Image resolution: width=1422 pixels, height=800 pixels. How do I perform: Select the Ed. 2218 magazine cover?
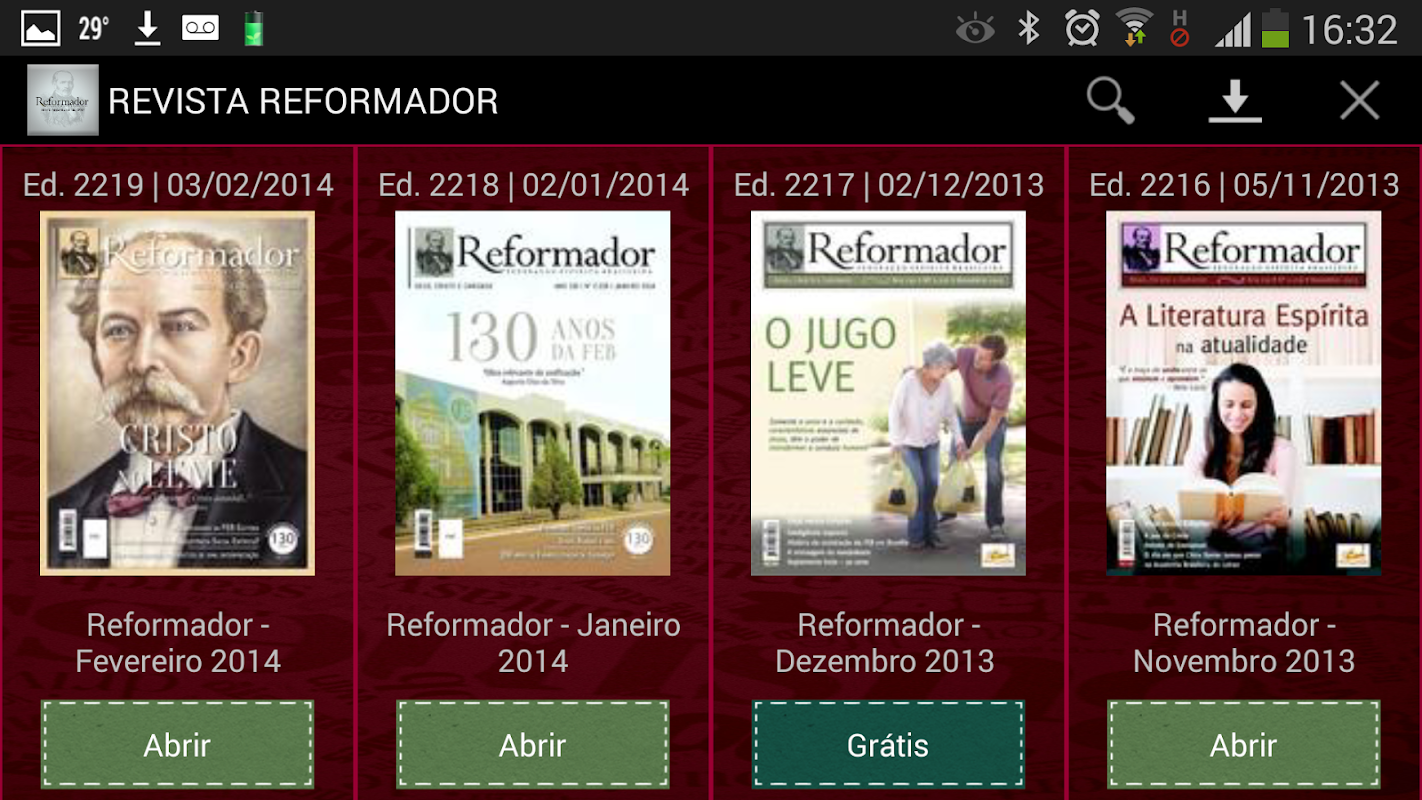pos(533,393)
